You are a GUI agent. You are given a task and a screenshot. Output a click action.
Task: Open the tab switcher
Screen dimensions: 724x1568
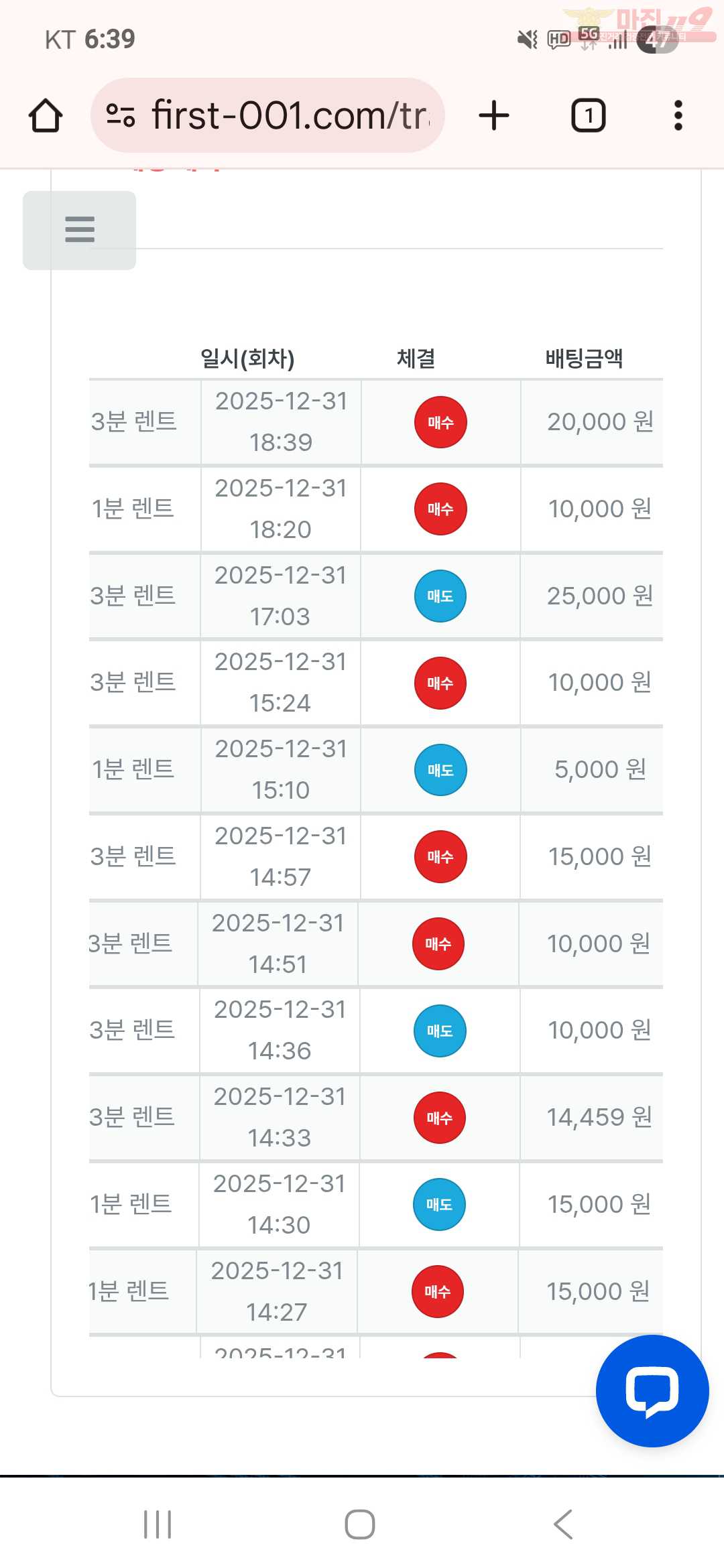pos(588,116)
